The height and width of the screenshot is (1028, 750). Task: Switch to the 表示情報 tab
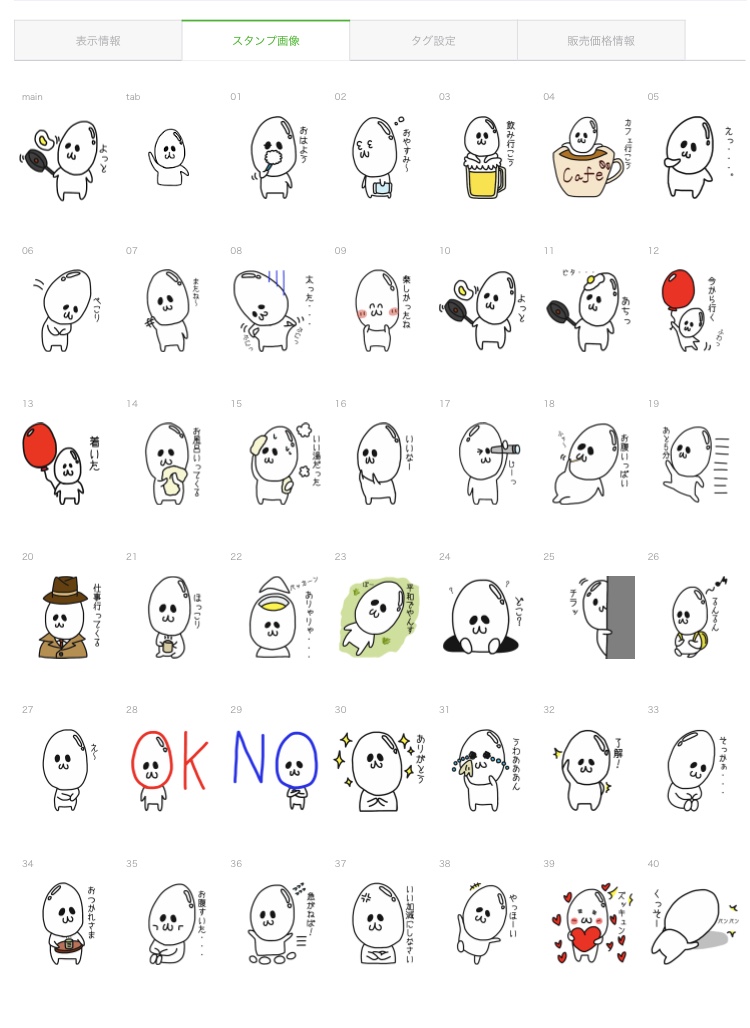point(98,41)
